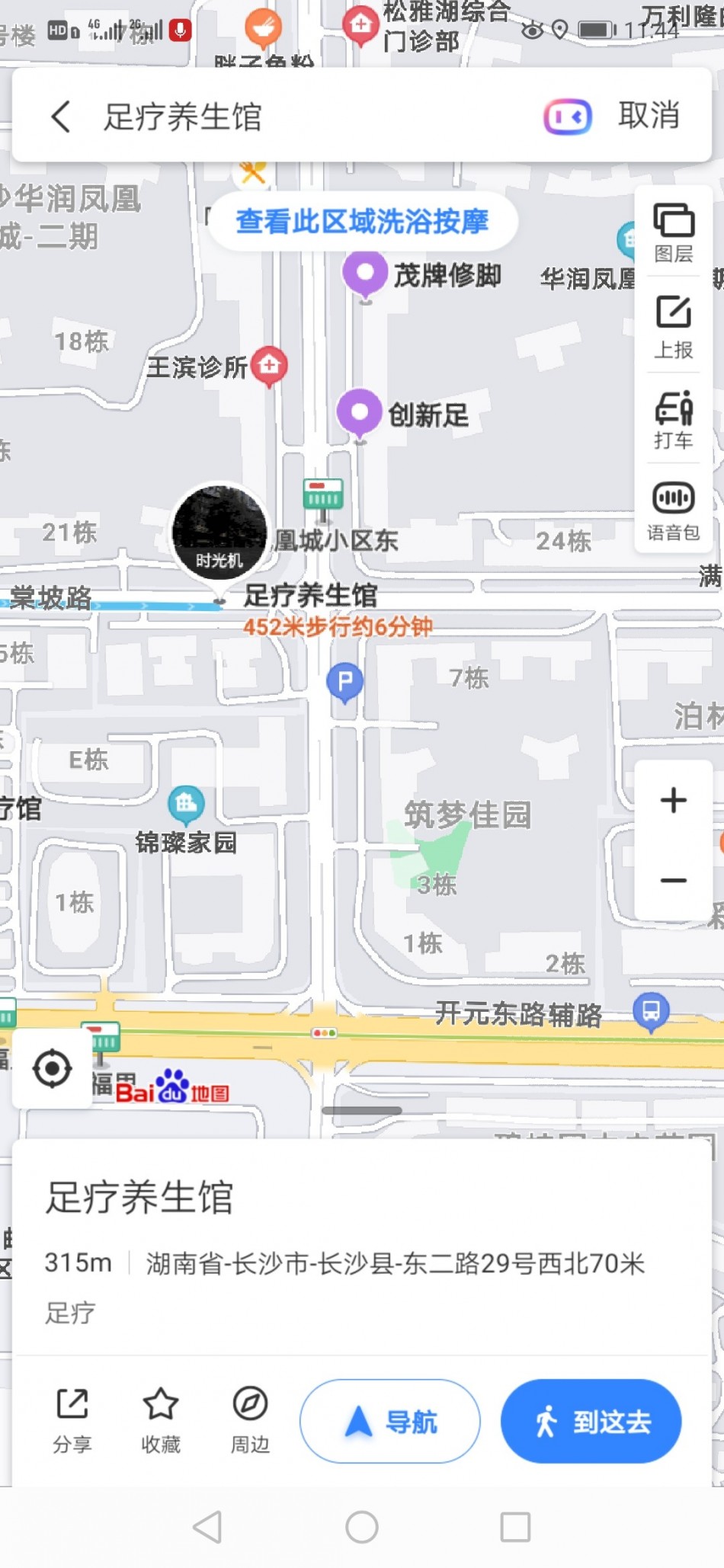724x1568 pixels.
Task: Open the 语音包 voice packs
Action: click(x=674, y=510)
